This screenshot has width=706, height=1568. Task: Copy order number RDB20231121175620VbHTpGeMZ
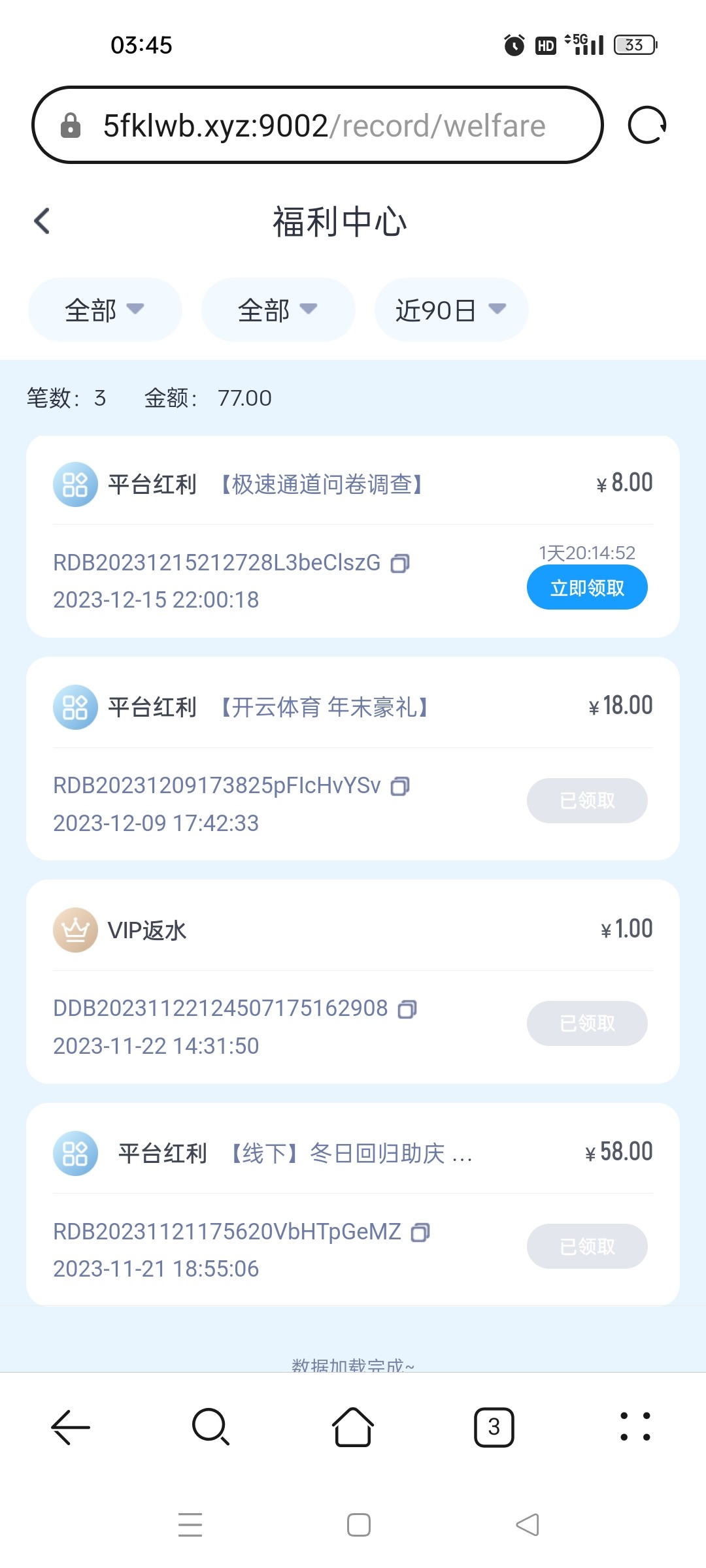[x=420, y=1232]
